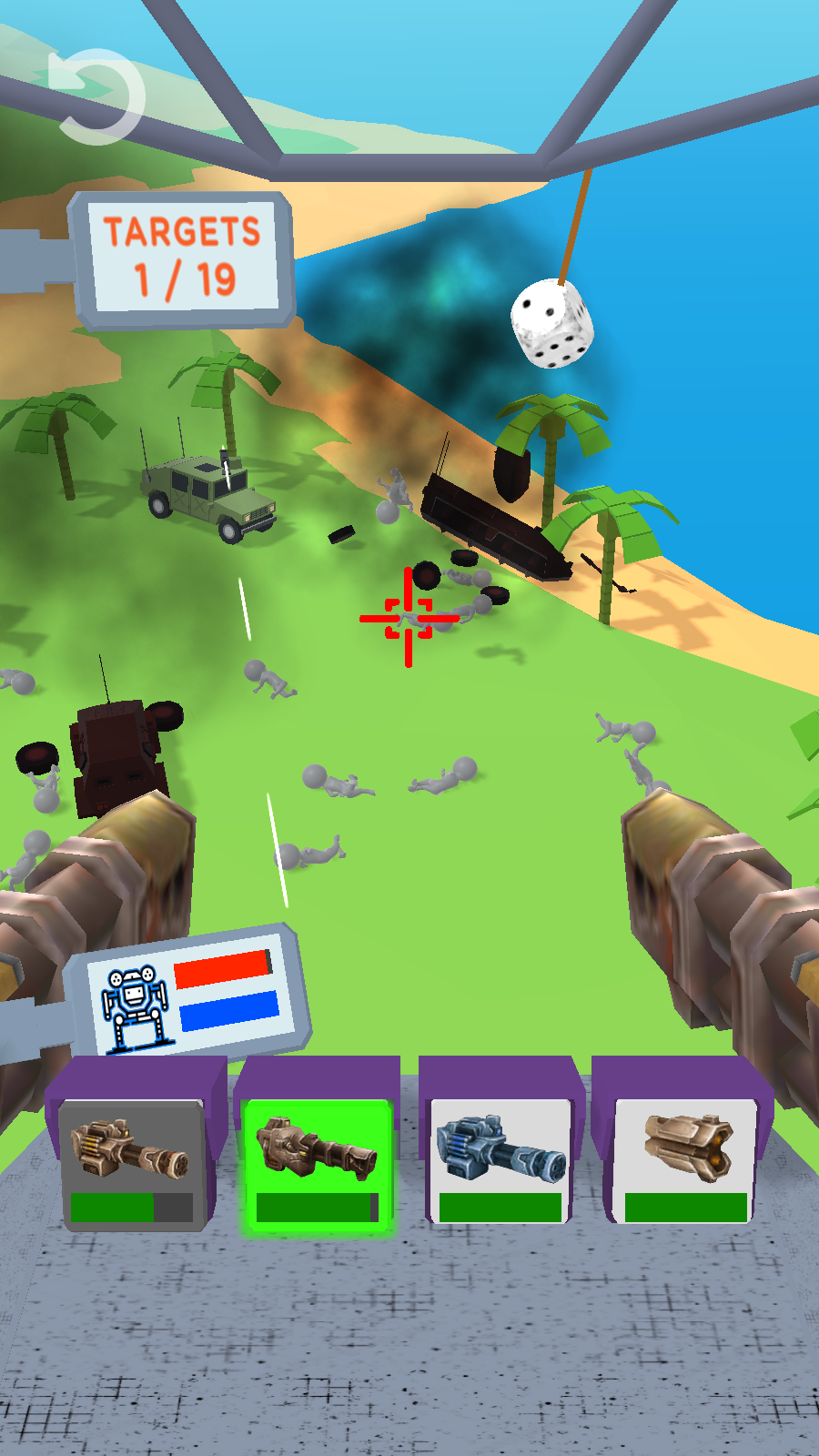Image resolution: width=819 pixels, height=1456 pixels.
Task: Shoot the green military jeep
Action: click(209, 497)
